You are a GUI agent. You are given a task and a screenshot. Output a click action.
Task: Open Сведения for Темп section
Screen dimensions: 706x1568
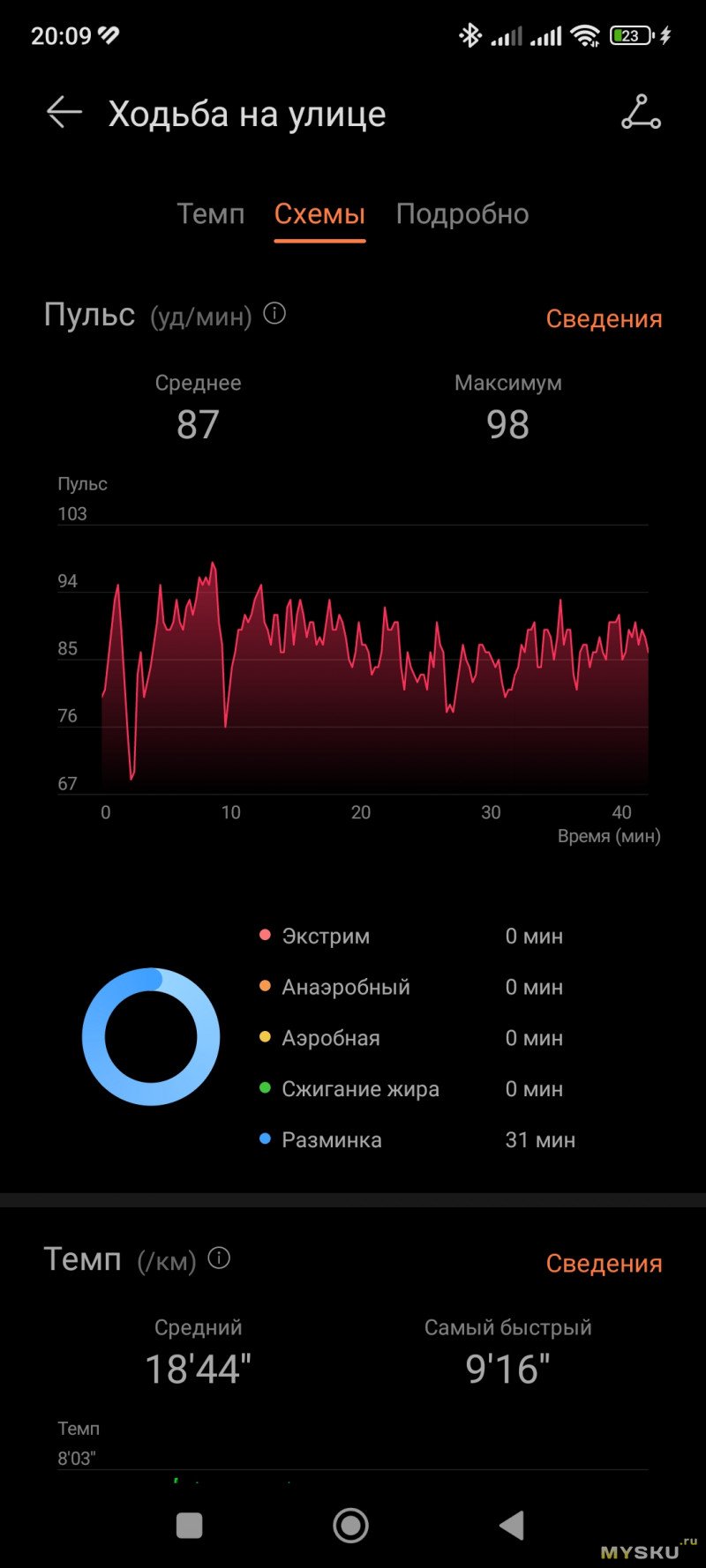click(x=604, y=1263)
